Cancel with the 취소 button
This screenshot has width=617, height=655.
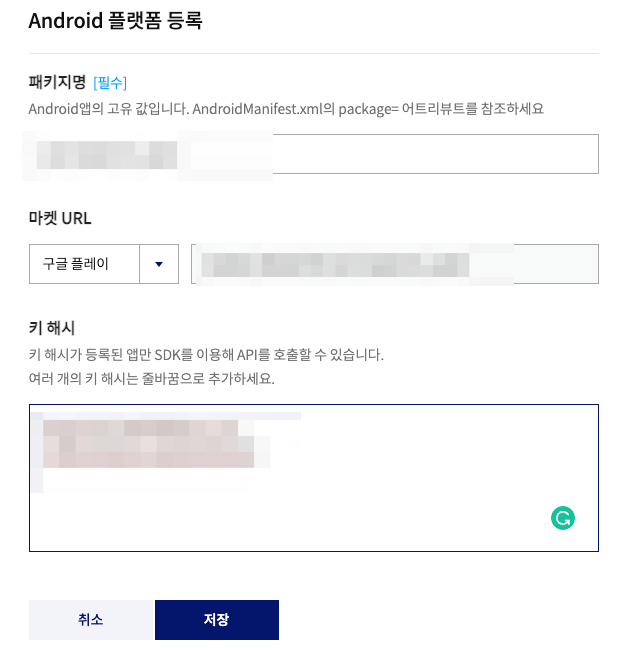[91, 619]
